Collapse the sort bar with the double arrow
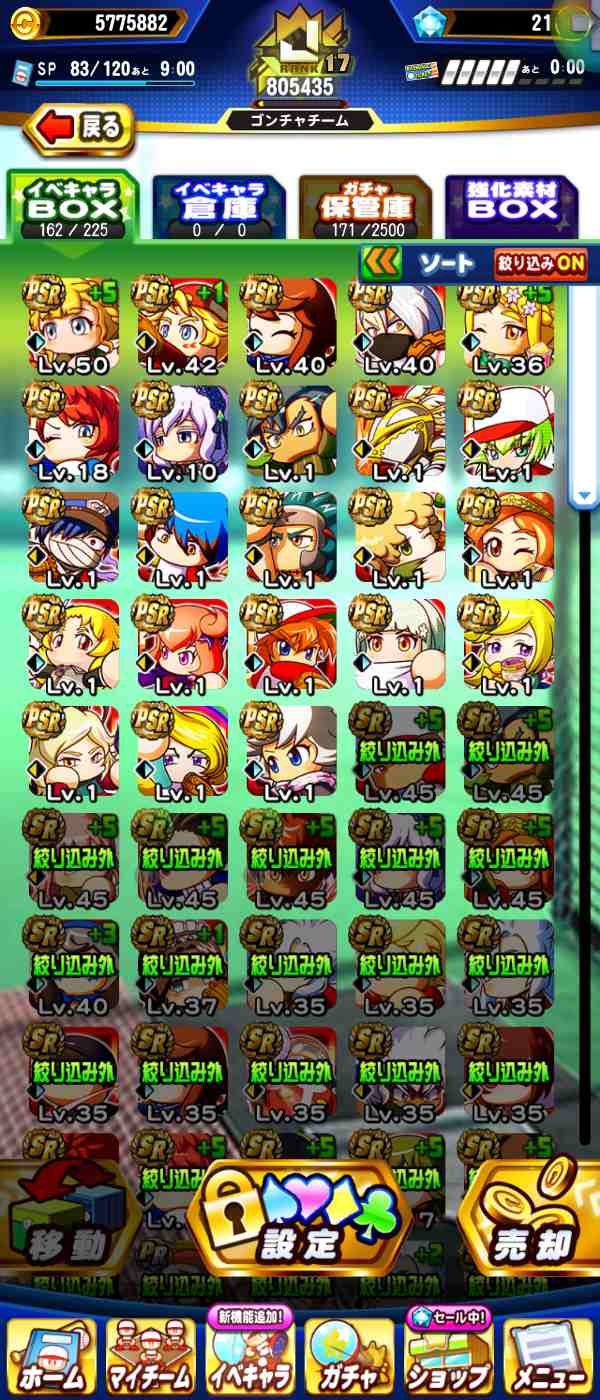 [x=382, y=264]
